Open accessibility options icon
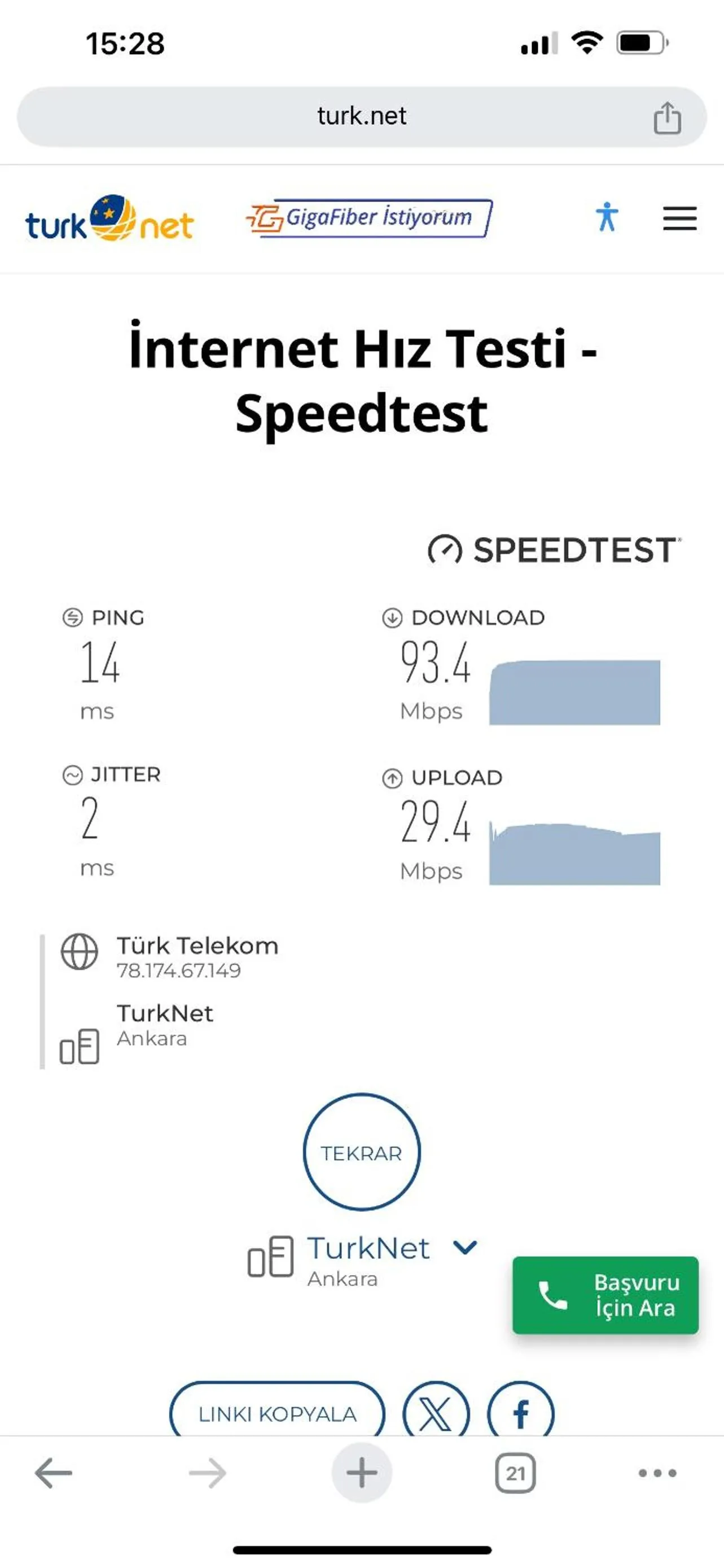Image resolution: width=724 pixels, height=1568 pixels. coord(607,217)
